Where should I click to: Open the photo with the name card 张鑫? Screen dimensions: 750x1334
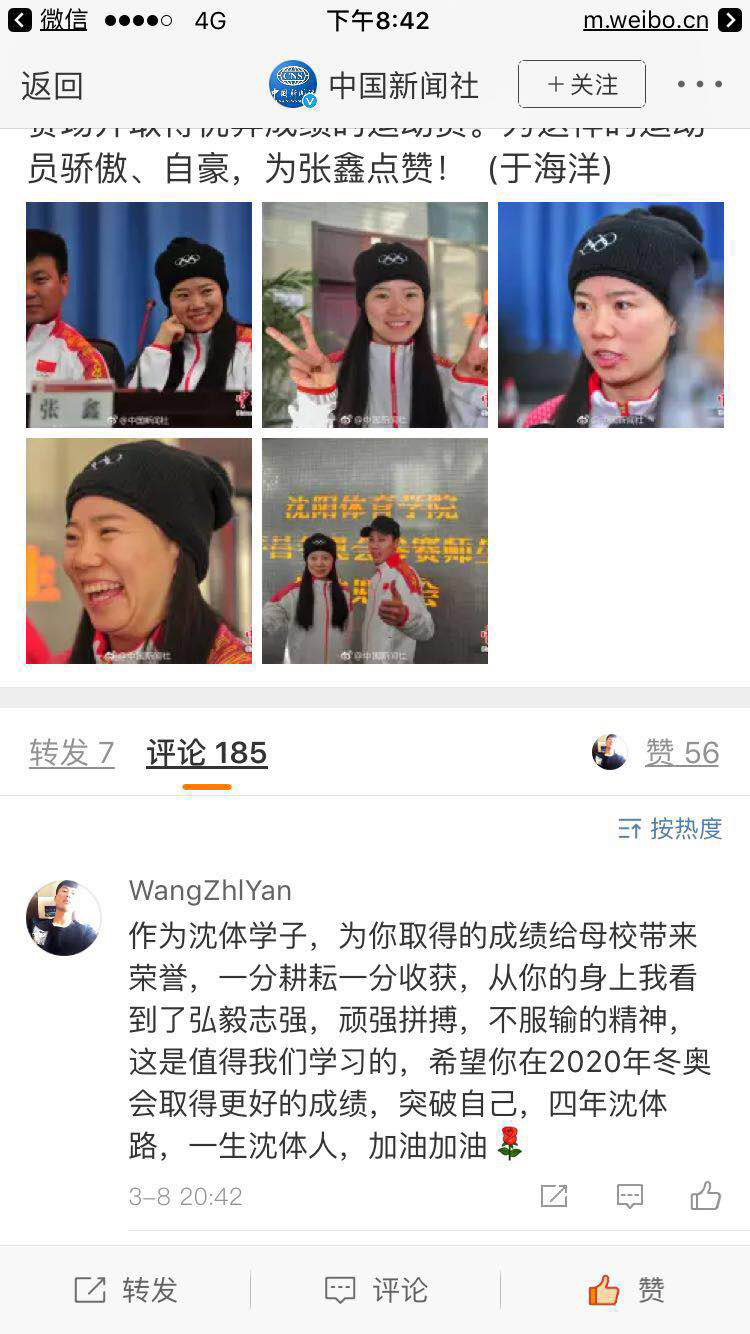[x=139, y=315]
